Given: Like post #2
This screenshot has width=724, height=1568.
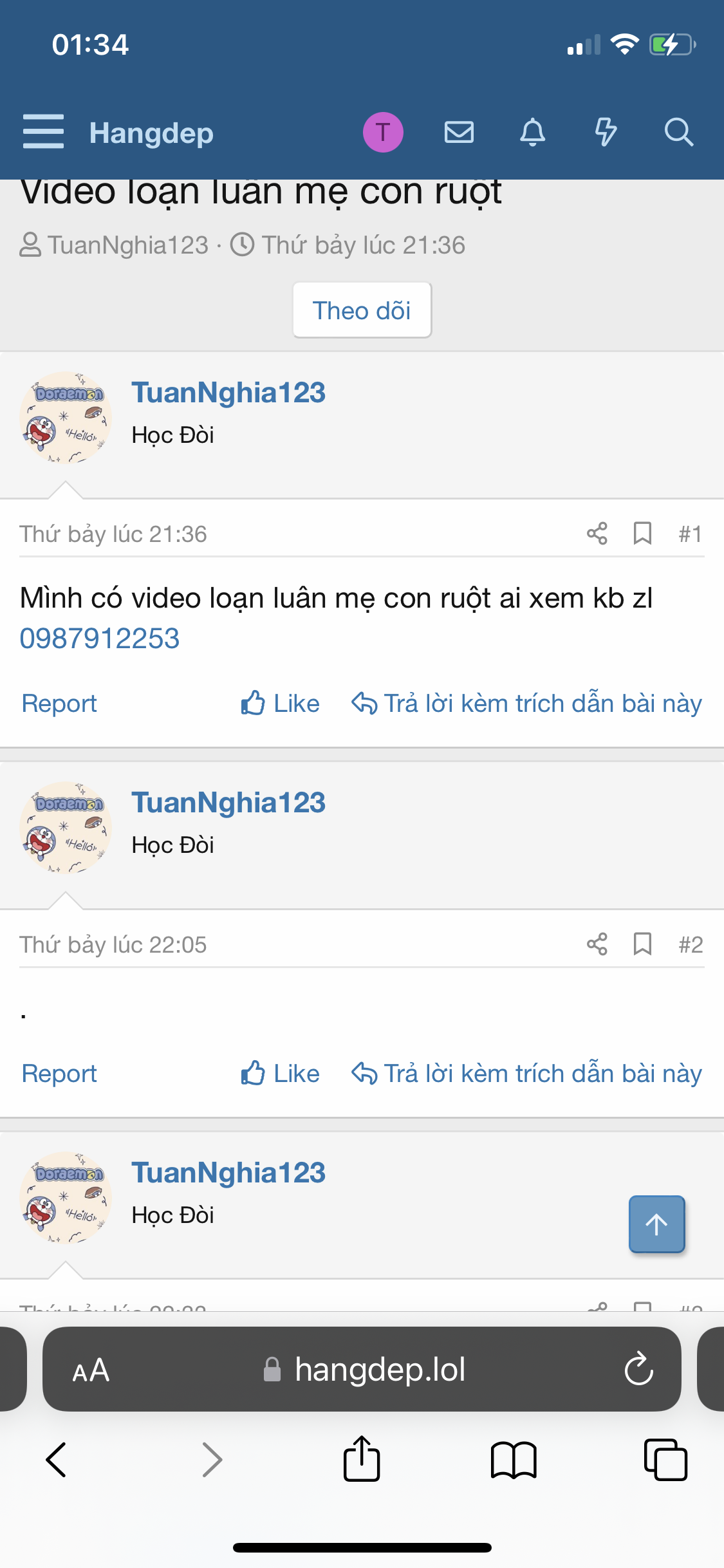Looking at the screenshot, I should (x=280, y=1073).
